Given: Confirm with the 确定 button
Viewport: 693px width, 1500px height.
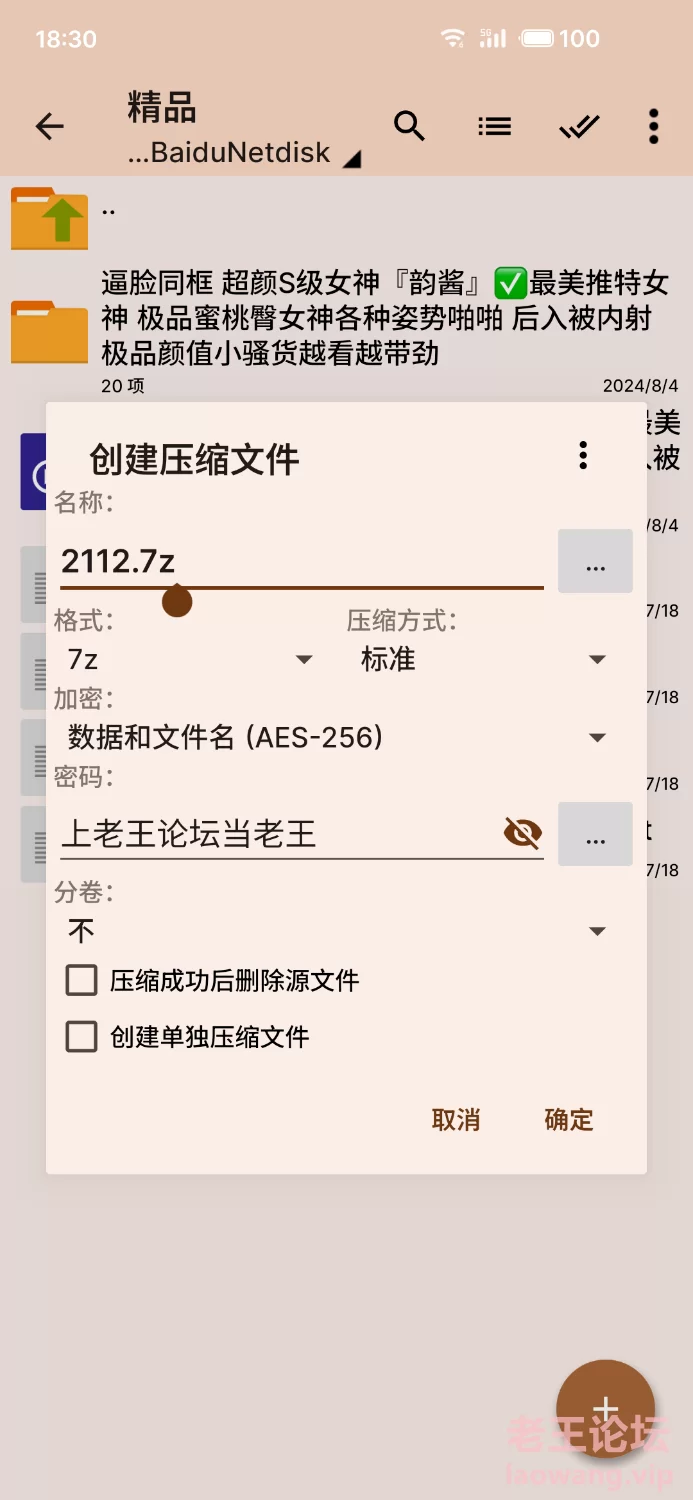Looking at the screenshot, I should click(569, 1120).
